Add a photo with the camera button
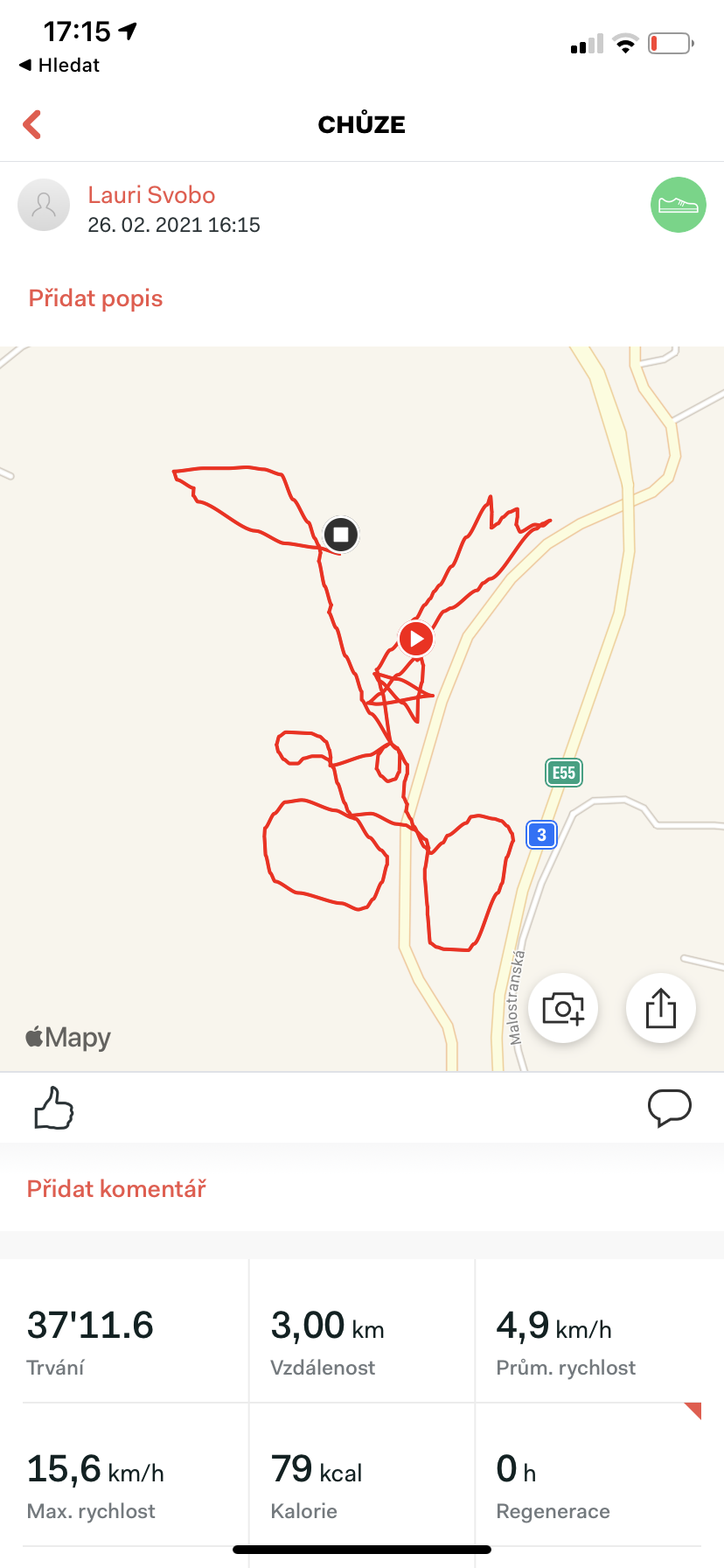 click(x=563, y=1008)
